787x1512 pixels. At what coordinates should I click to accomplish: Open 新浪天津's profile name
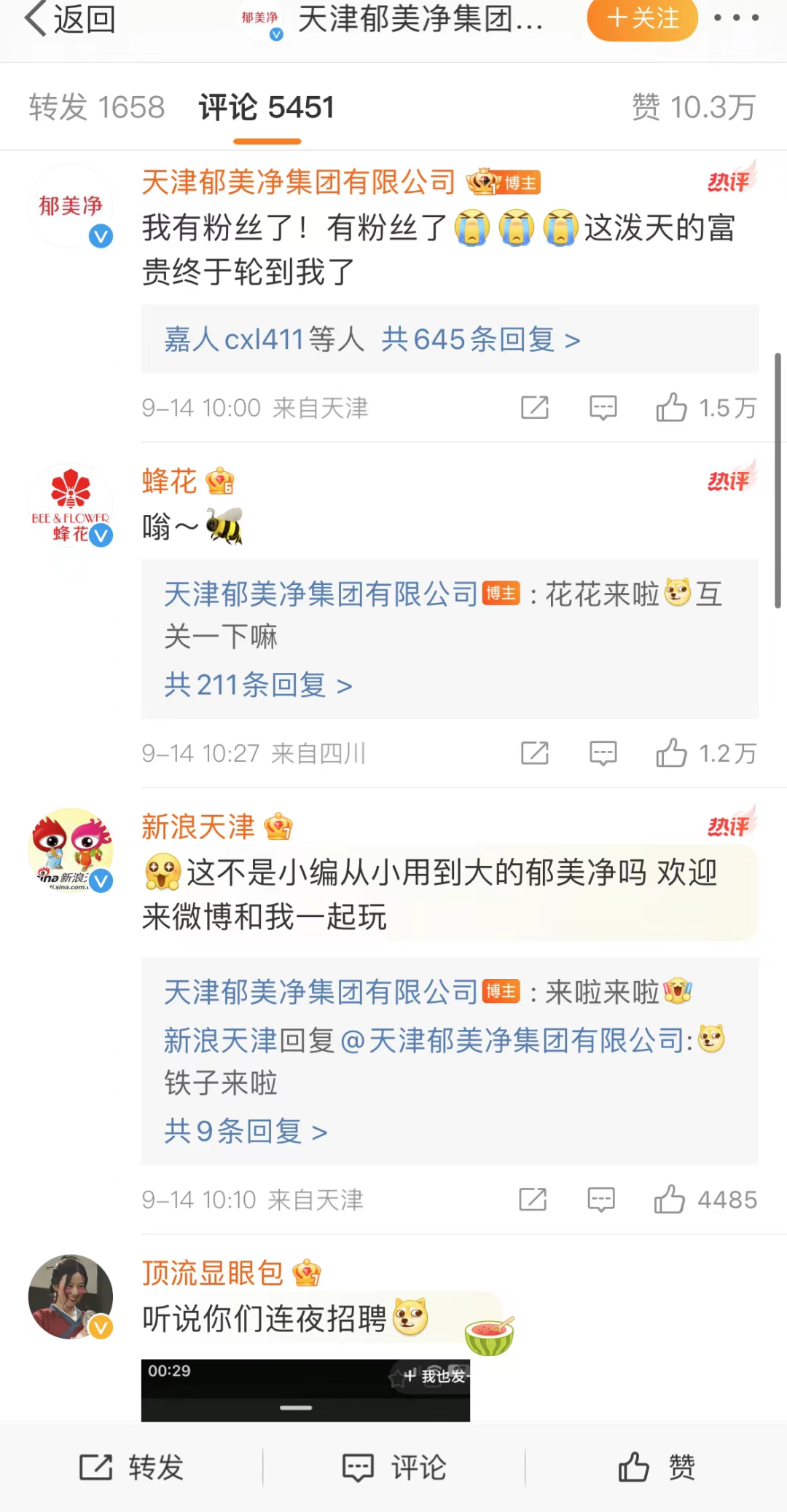click(197, 827)
